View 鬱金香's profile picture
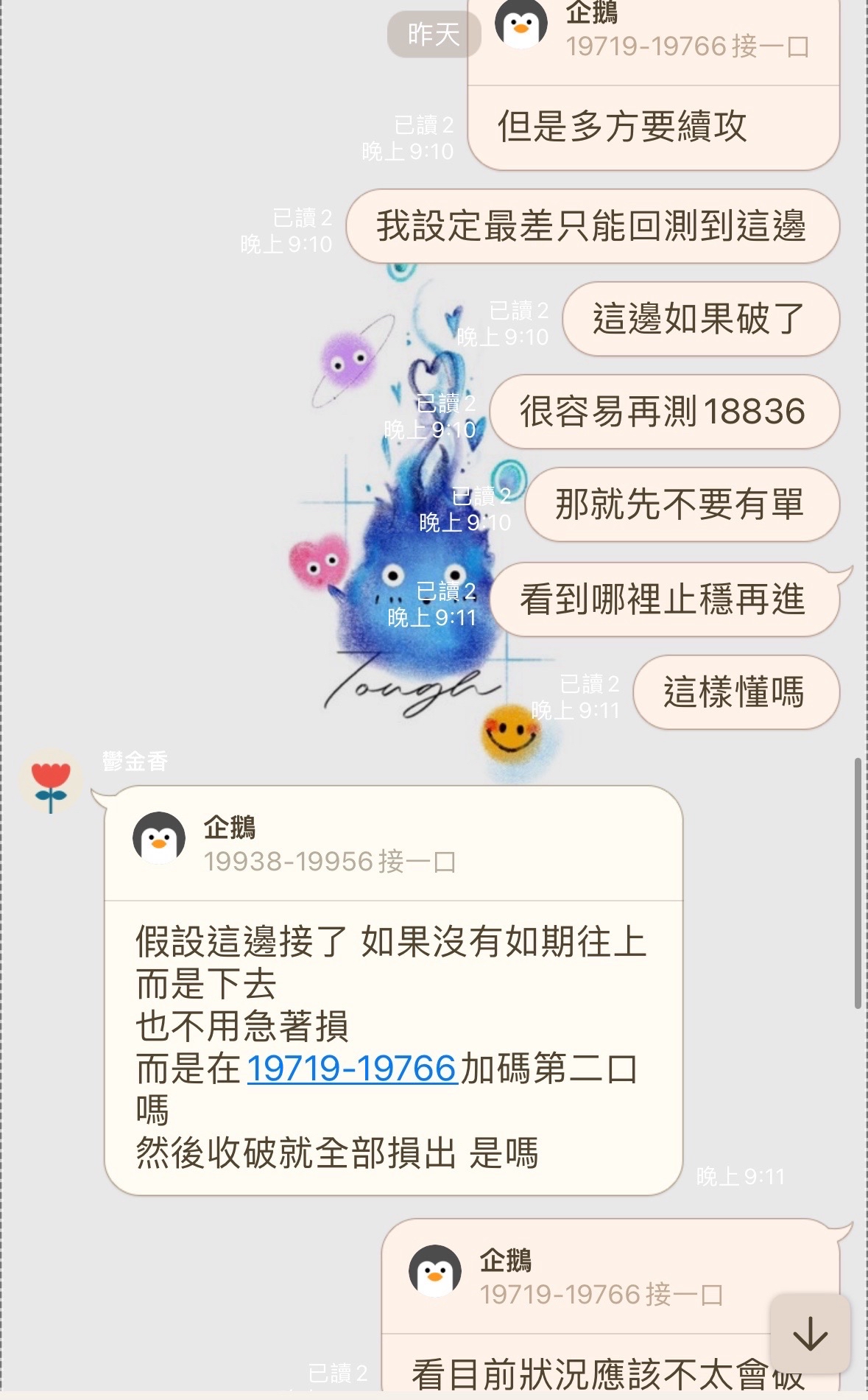Screen dimensions: 868x1400 click(50, 783)
